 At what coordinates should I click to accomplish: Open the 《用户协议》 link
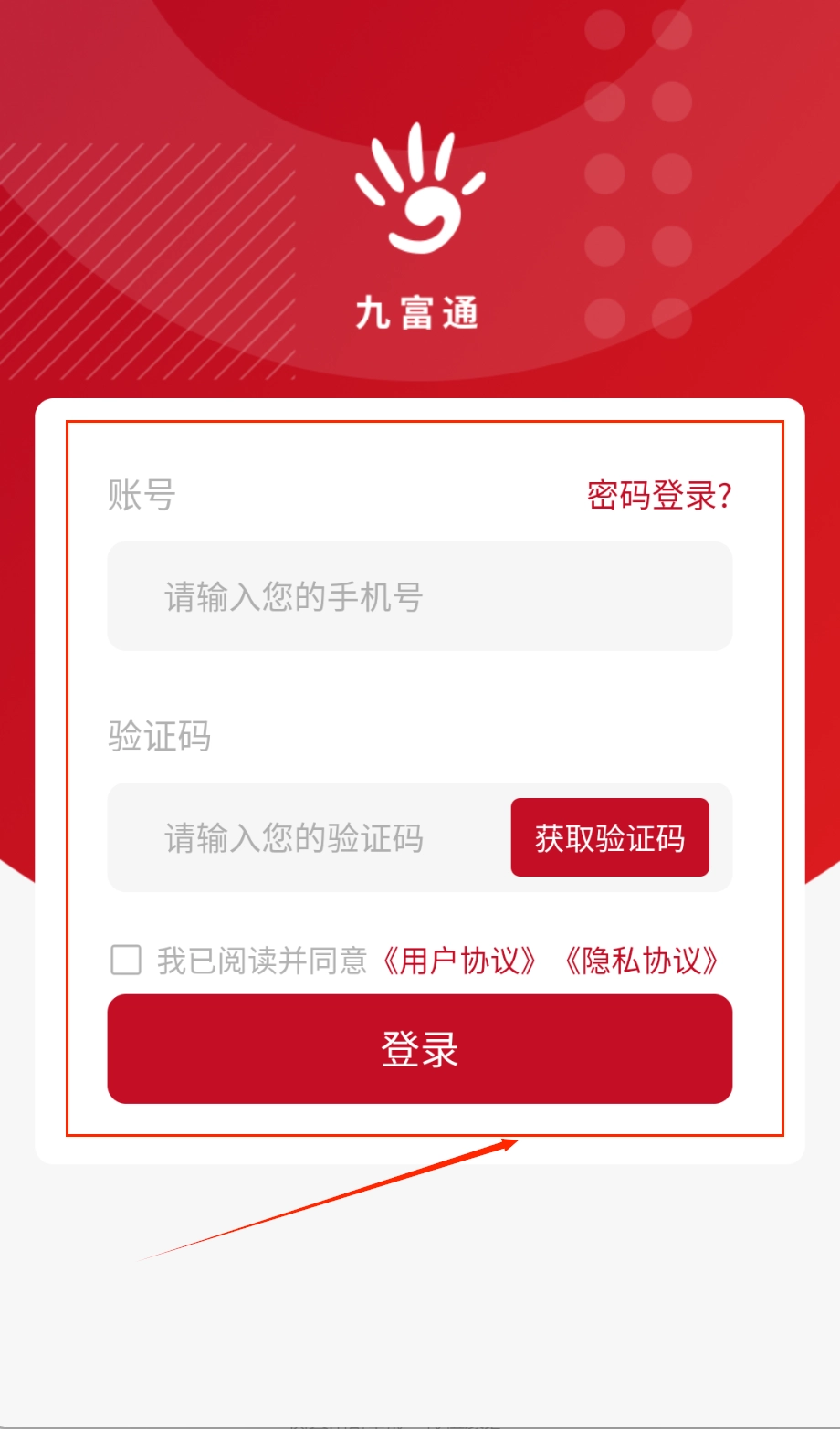point(459,961)
